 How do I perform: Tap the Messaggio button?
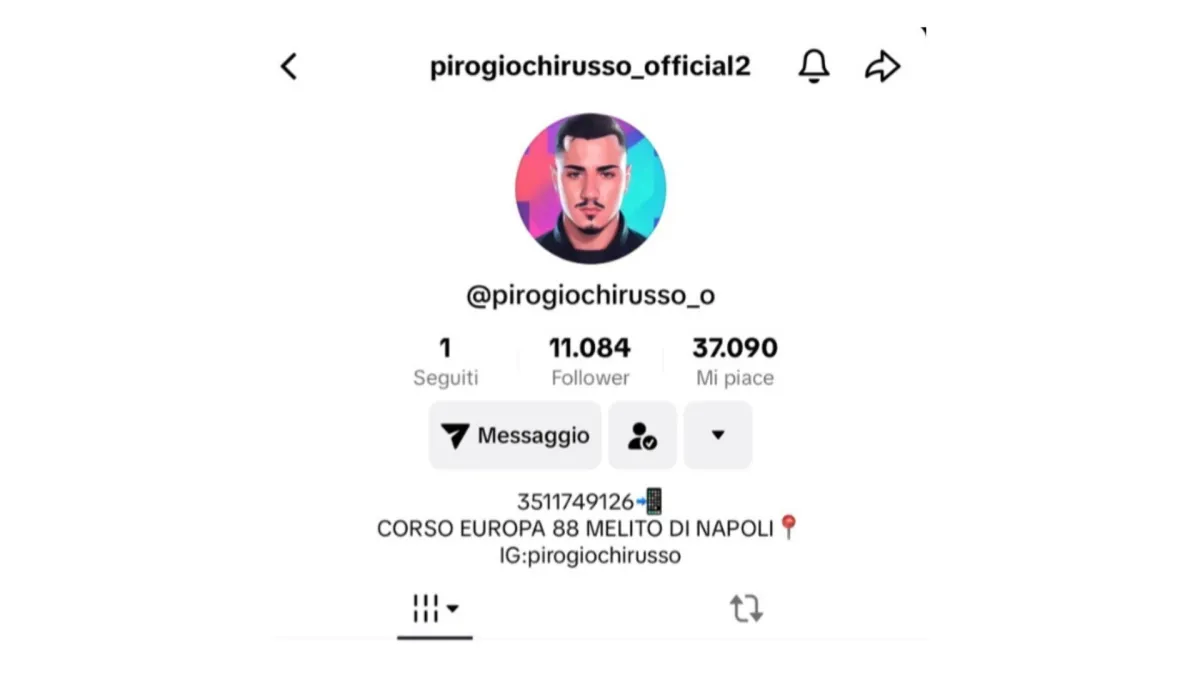(515, 436)
